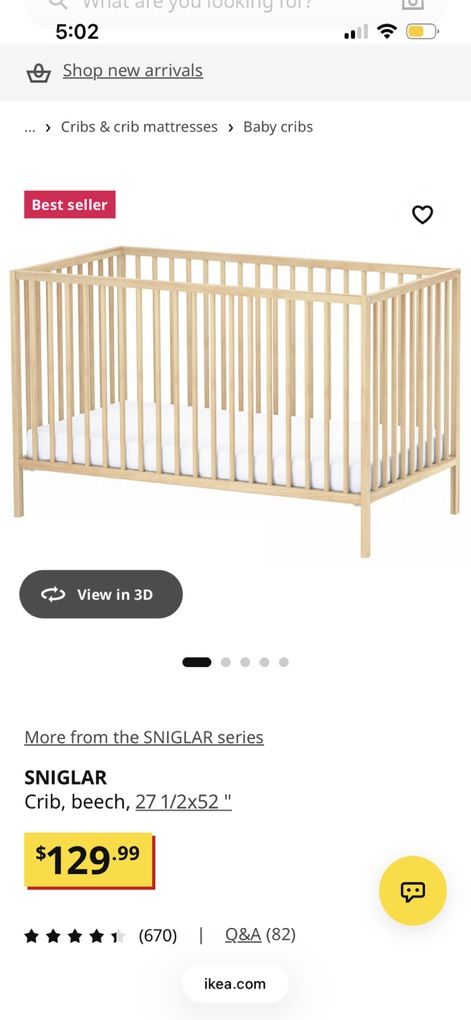Tap View in 3D button

(x=101, y=594)
